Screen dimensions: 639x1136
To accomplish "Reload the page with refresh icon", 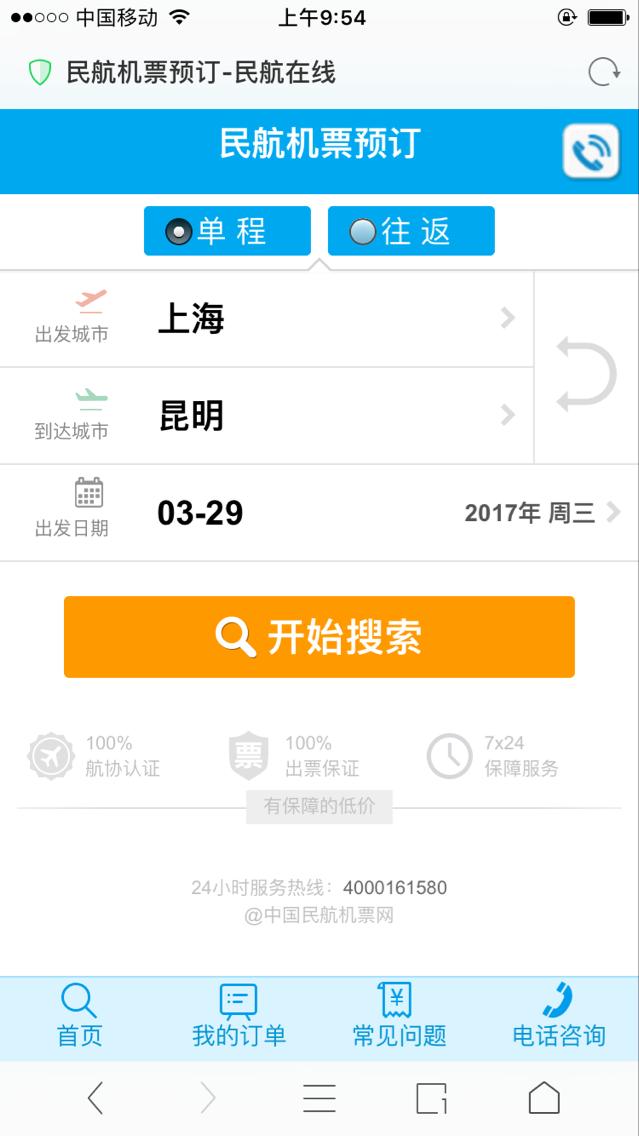I will 604,72.
